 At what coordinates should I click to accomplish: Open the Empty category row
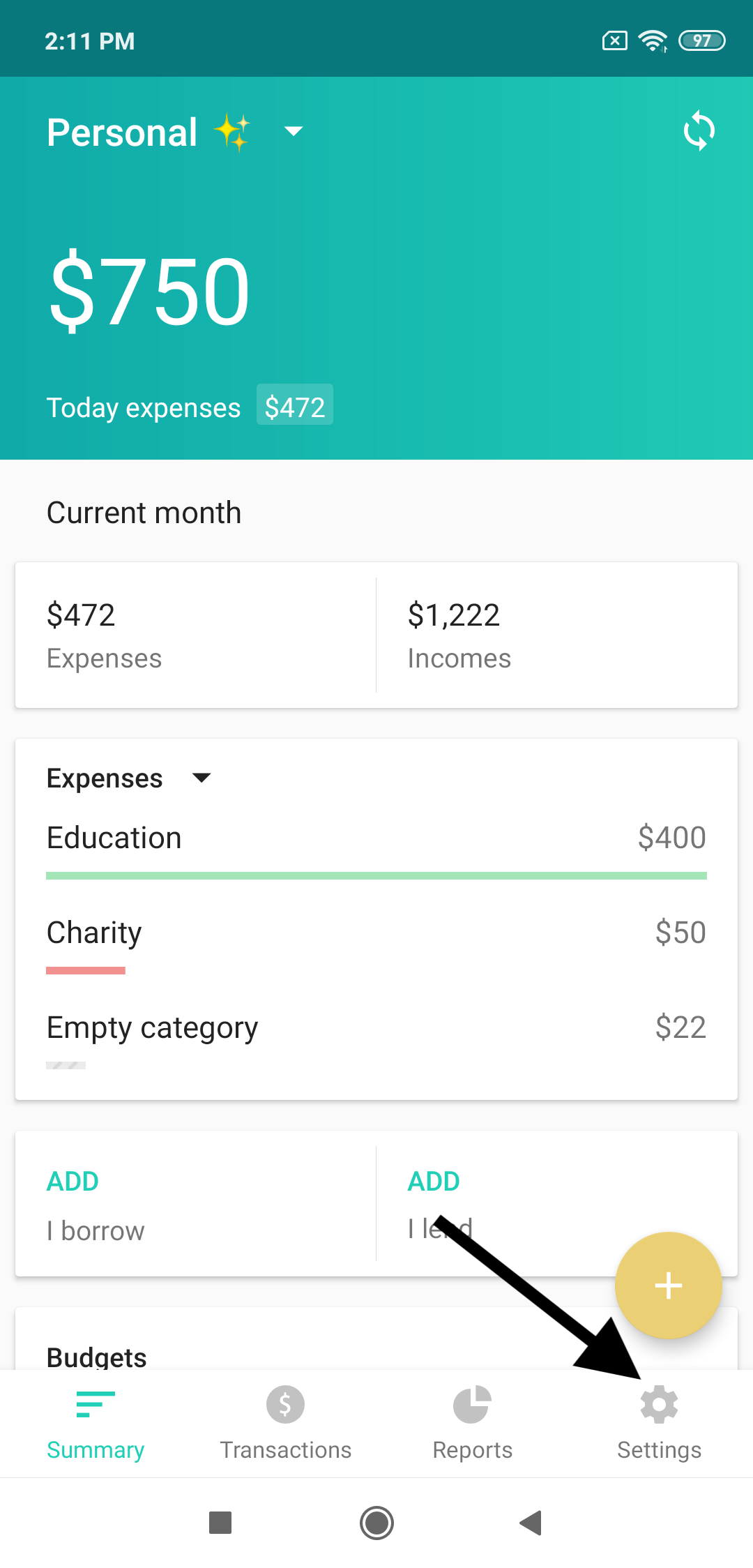coord(376,1038)
